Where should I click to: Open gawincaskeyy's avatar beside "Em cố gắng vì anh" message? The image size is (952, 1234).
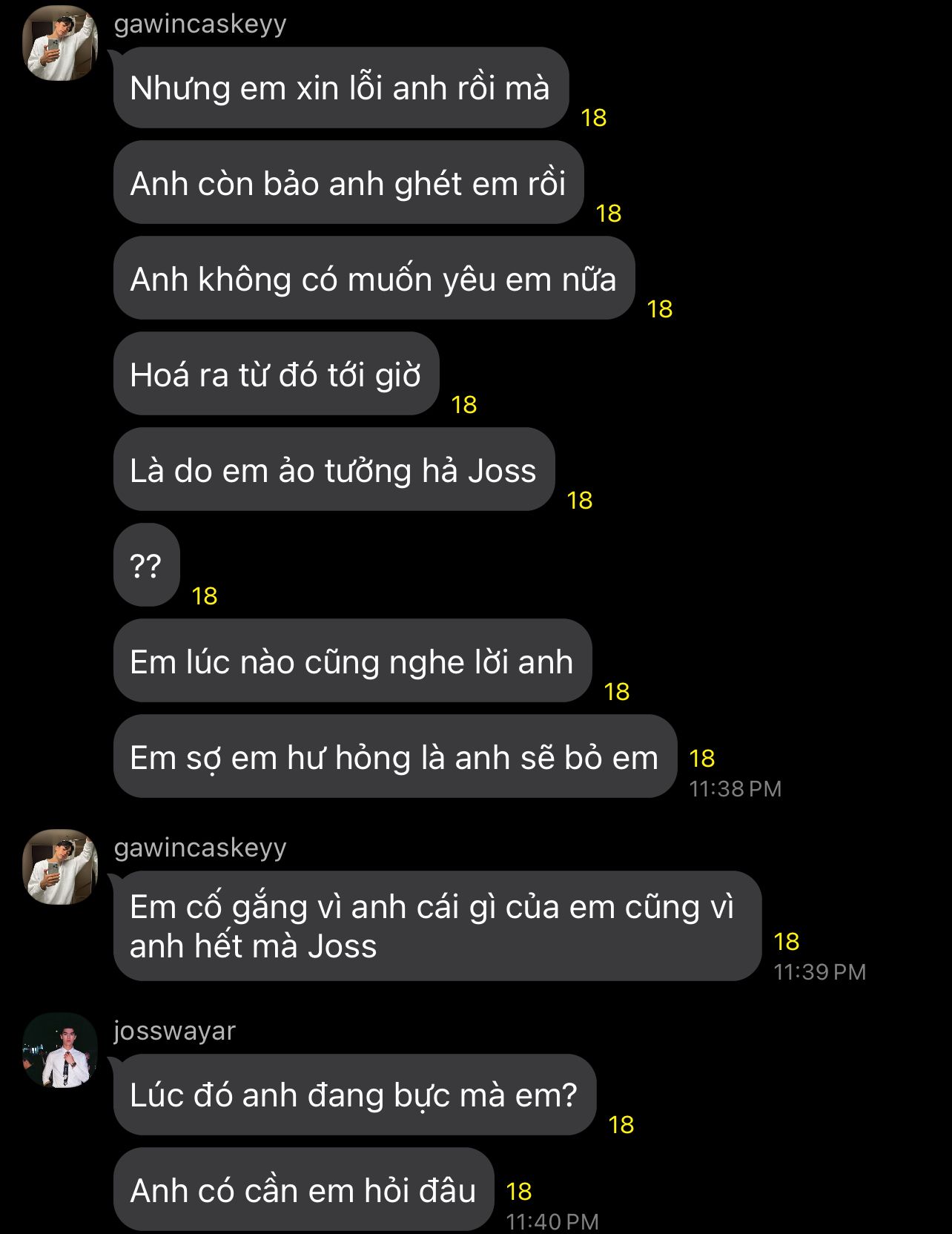coord(61,866)
